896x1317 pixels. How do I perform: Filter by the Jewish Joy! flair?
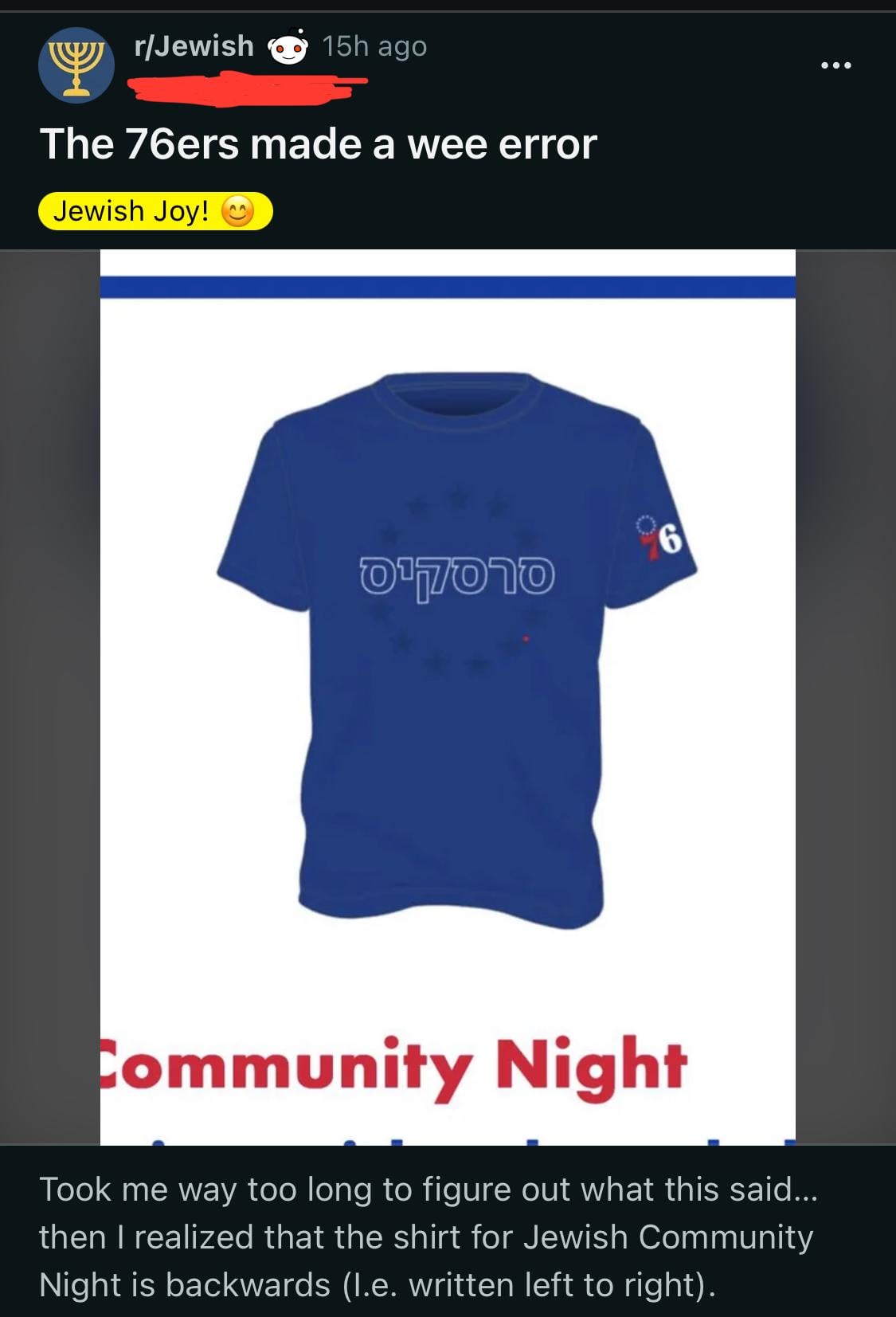click(x=155, y=212)
